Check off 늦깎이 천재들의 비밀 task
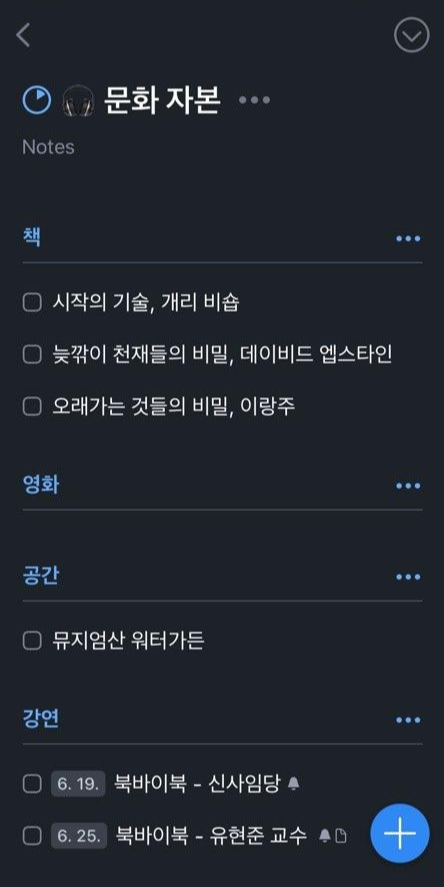The width and height of the screenshot is (444, 887). click(32, 355)
